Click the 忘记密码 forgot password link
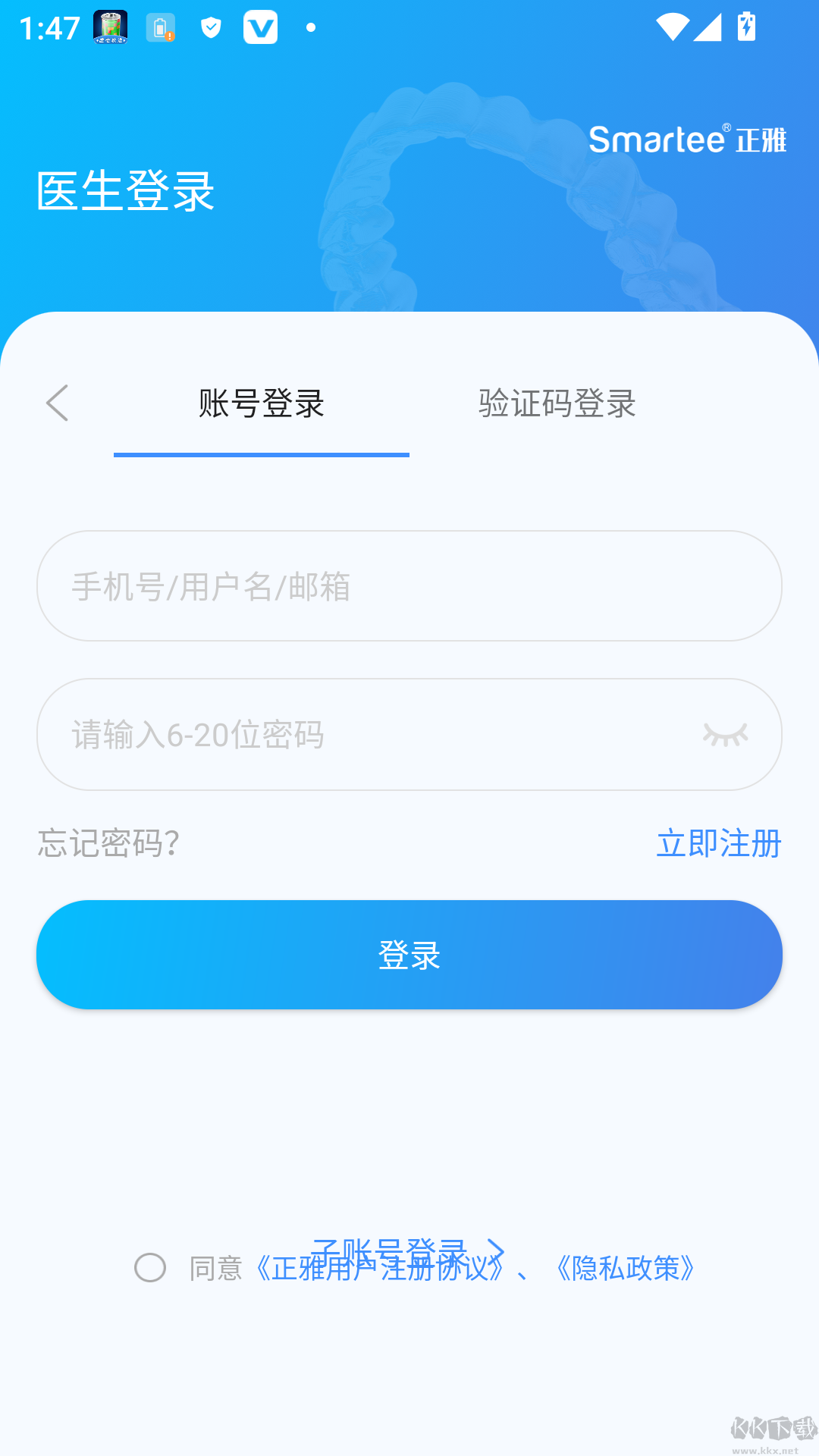Screen dimensions: 819x1456 (x=108, y=843)
